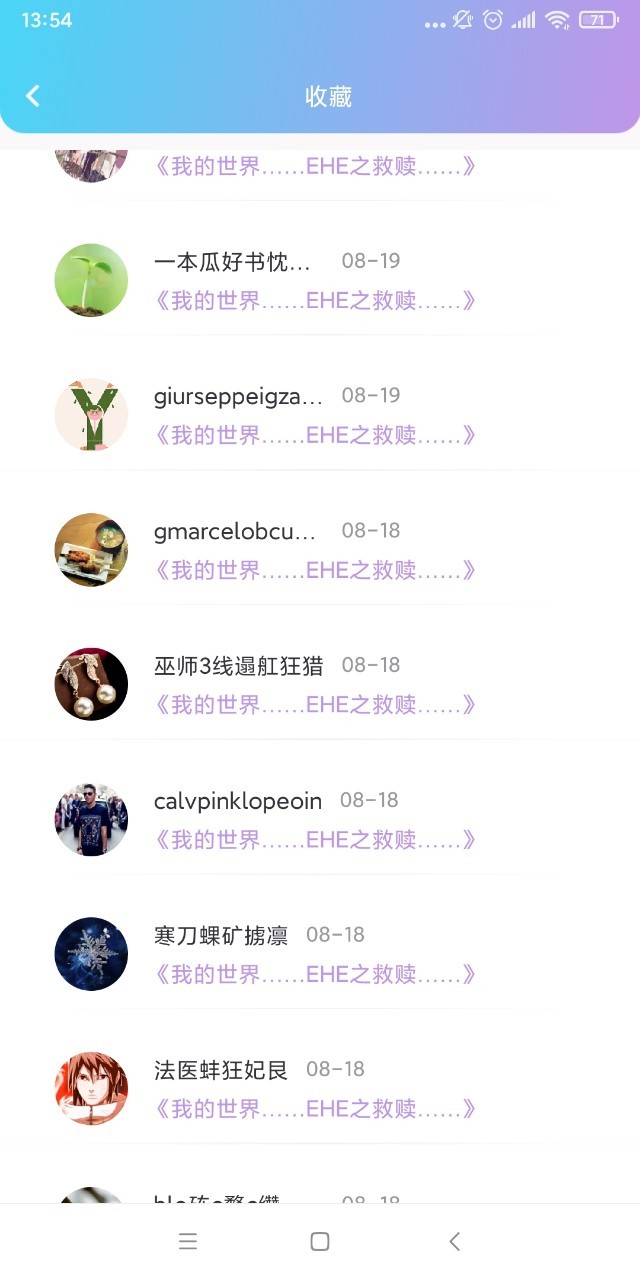Open the system recent apps menu
Image resolution: width=640 pixels, height=1280 pixels.
[188, 1242]
